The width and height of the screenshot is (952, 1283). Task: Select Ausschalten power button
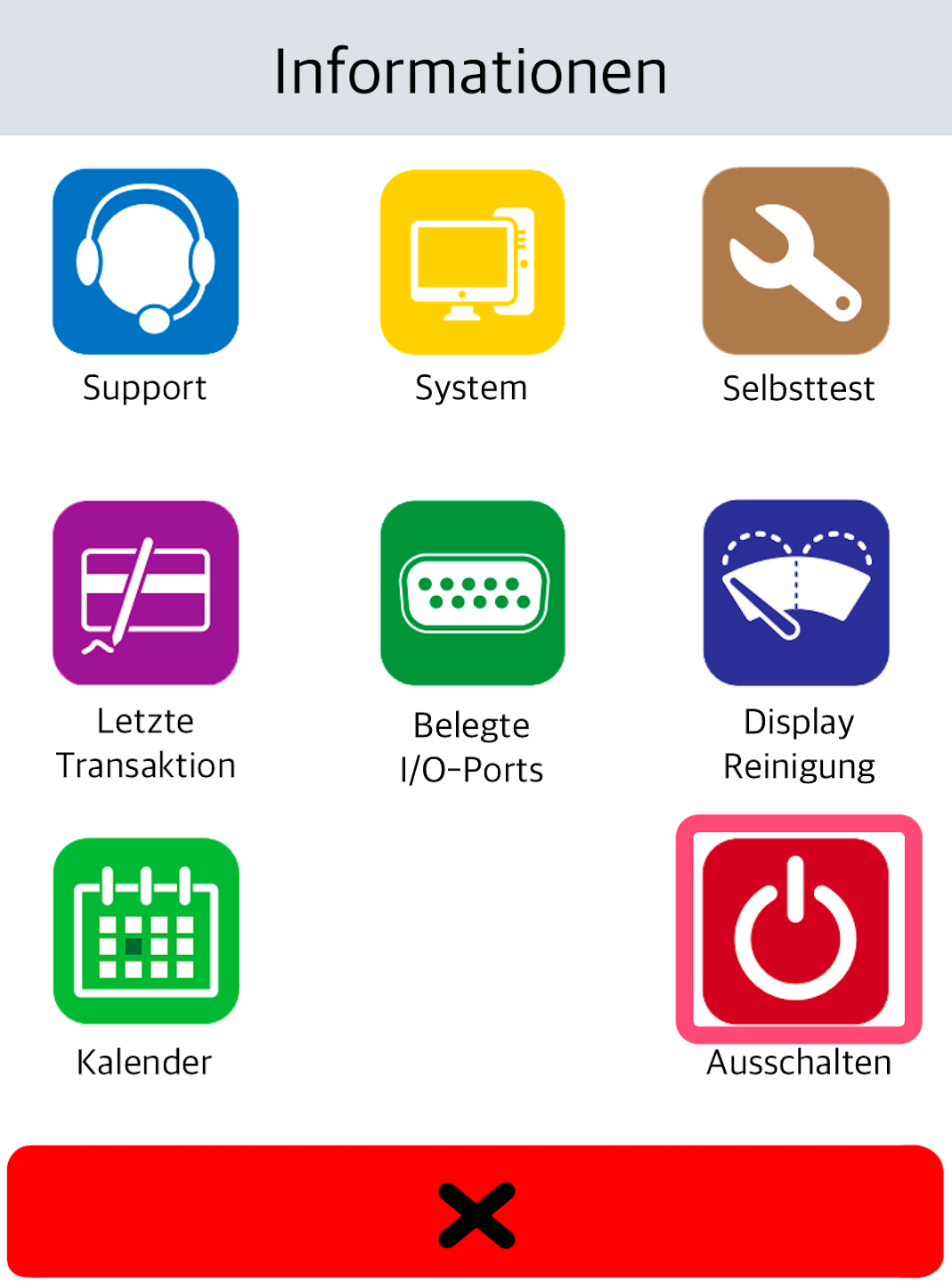(x=796, y=930)
